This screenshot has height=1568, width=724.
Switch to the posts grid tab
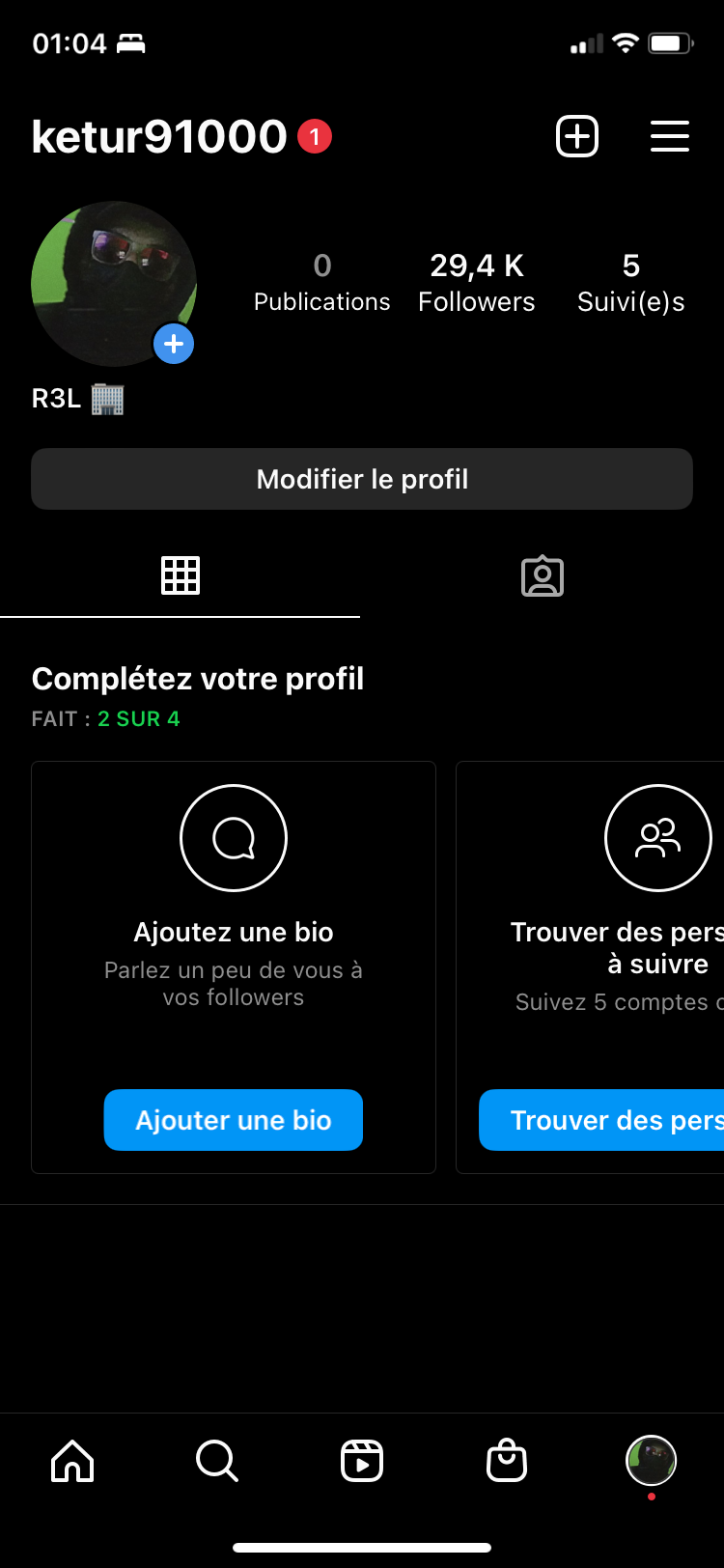(181, 575)
